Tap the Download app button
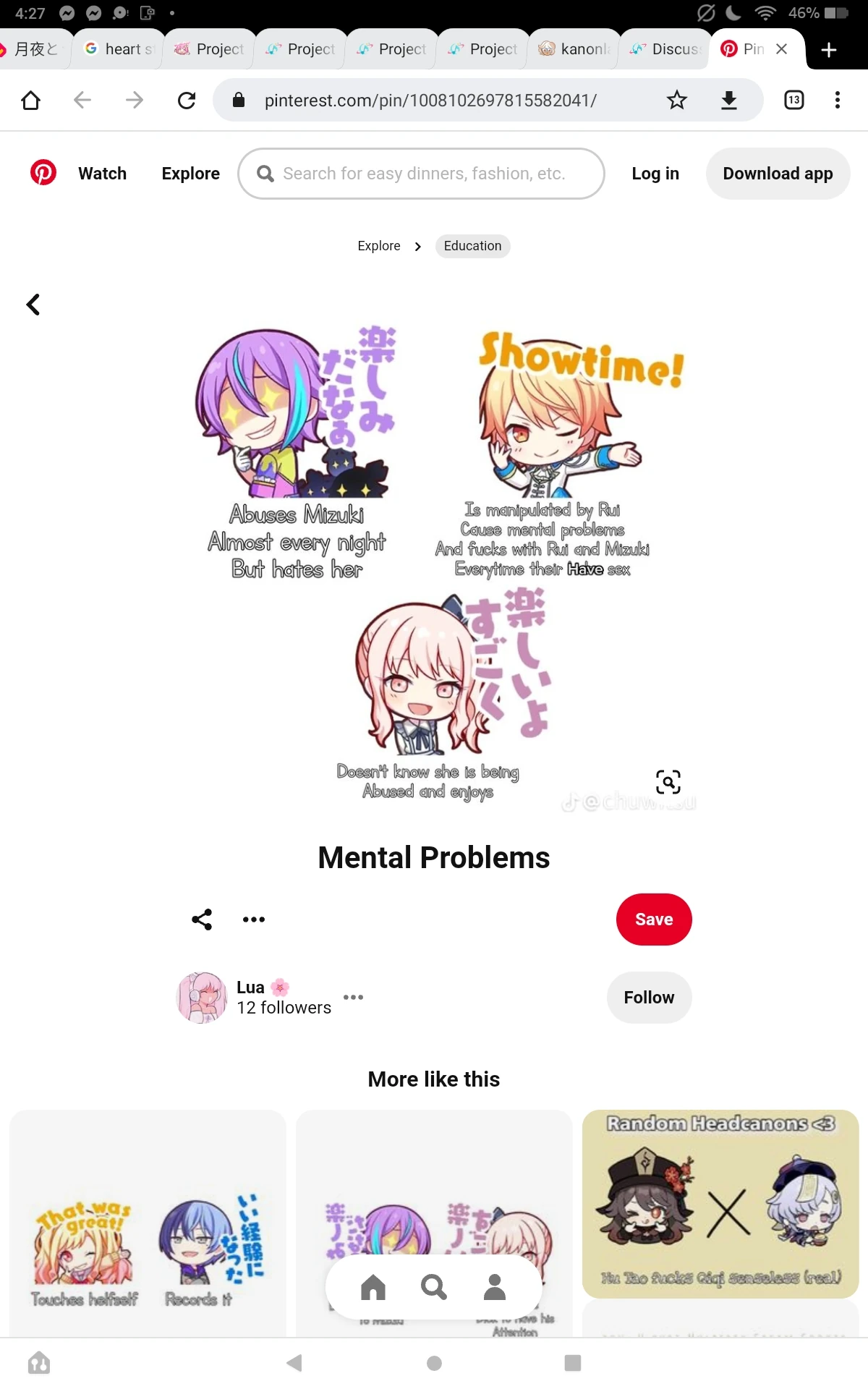The width and height of the screenshot is (868, 1389). pos(778,174)
